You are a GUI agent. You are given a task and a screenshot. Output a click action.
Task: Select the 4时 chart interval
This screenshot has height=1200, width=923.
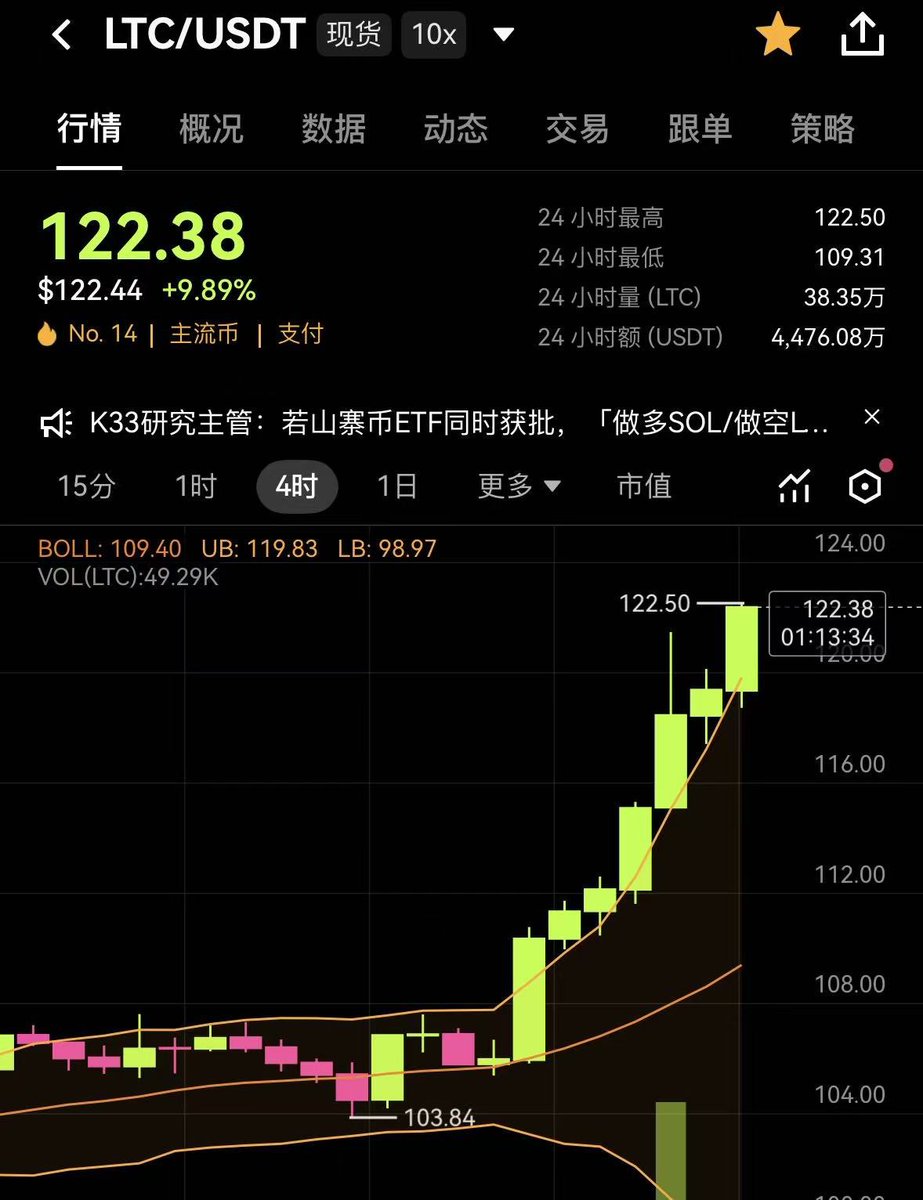(x=296, y=487)
